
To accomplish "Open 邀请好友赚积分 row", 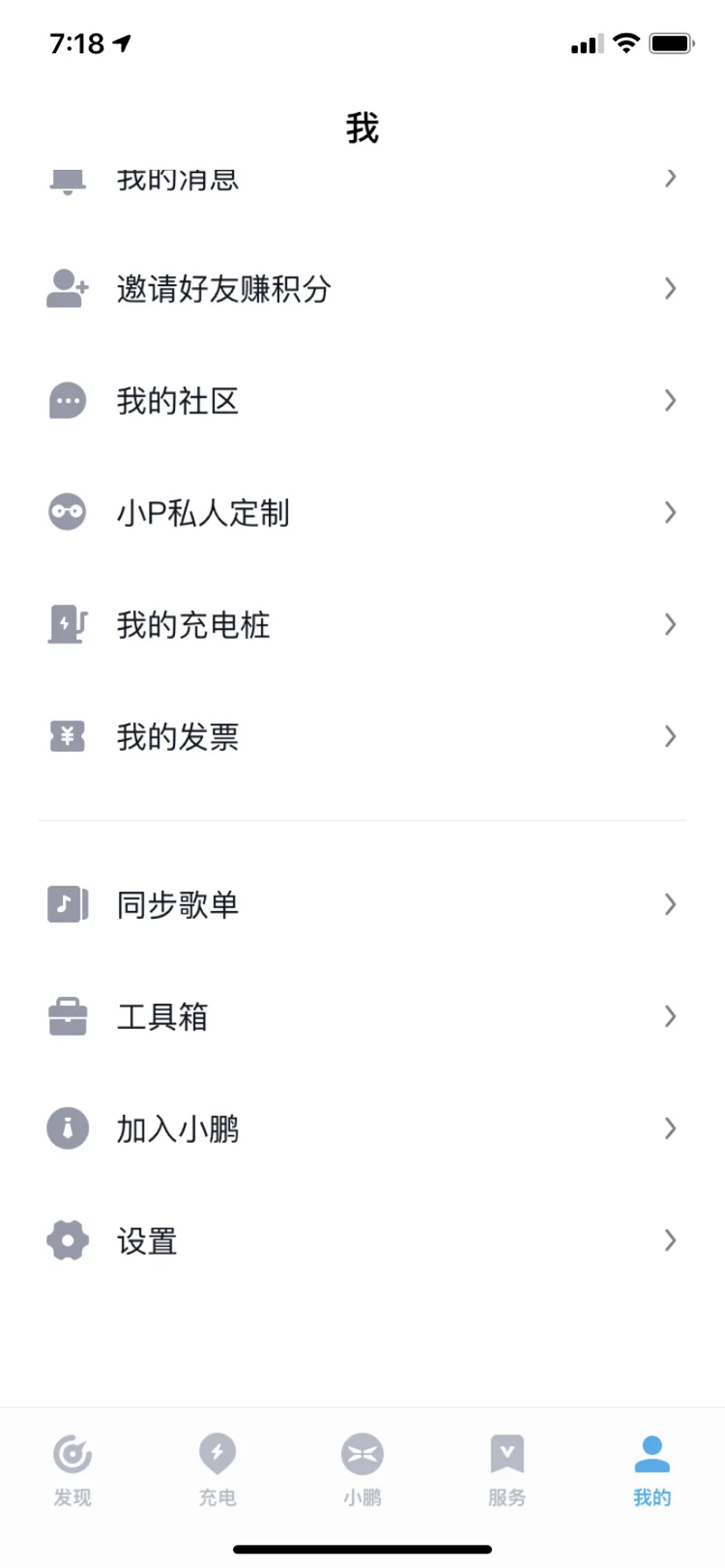I will click(x=362, y=288).
